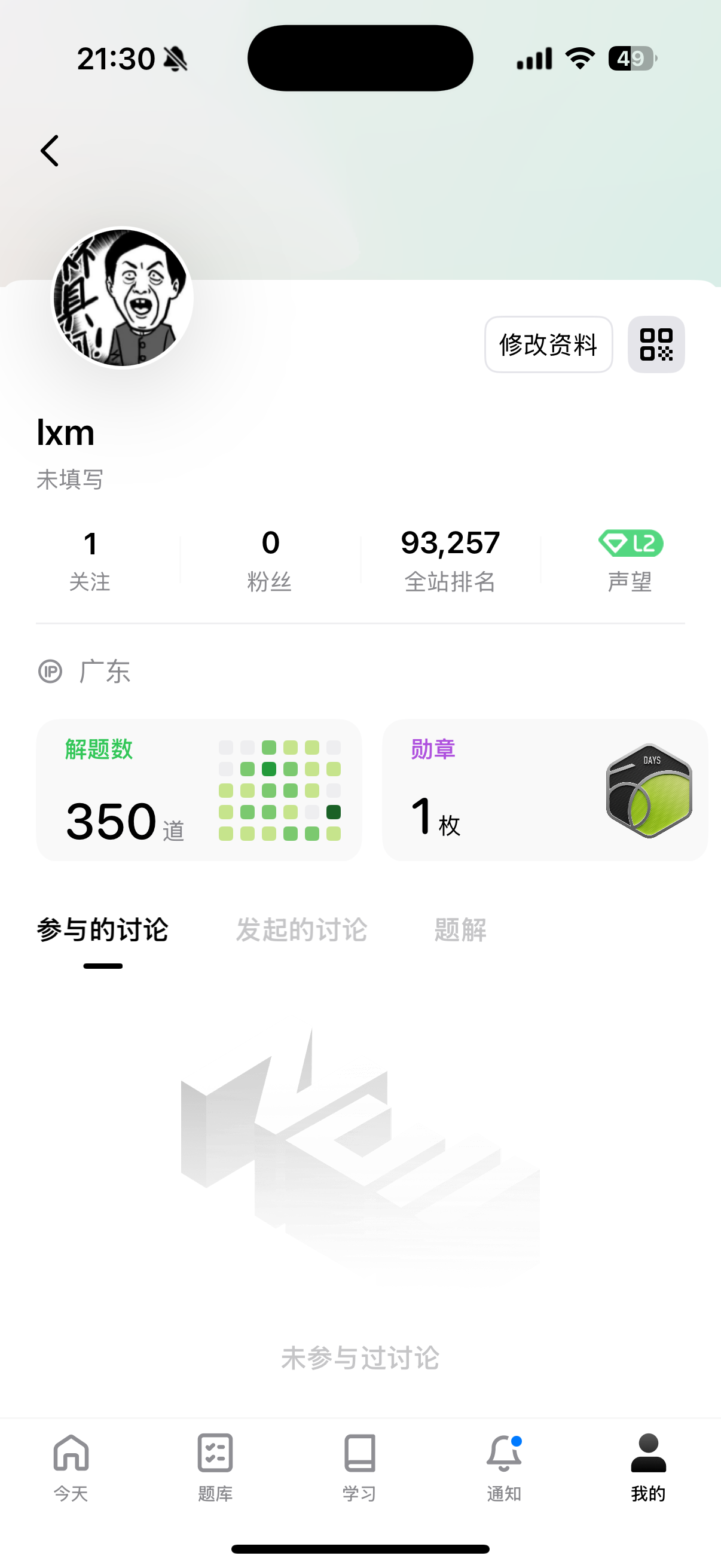Viewport: 721px width, 1568px height.
Task: Open the 解题数 350 道 card
Action: click(199, 790)
